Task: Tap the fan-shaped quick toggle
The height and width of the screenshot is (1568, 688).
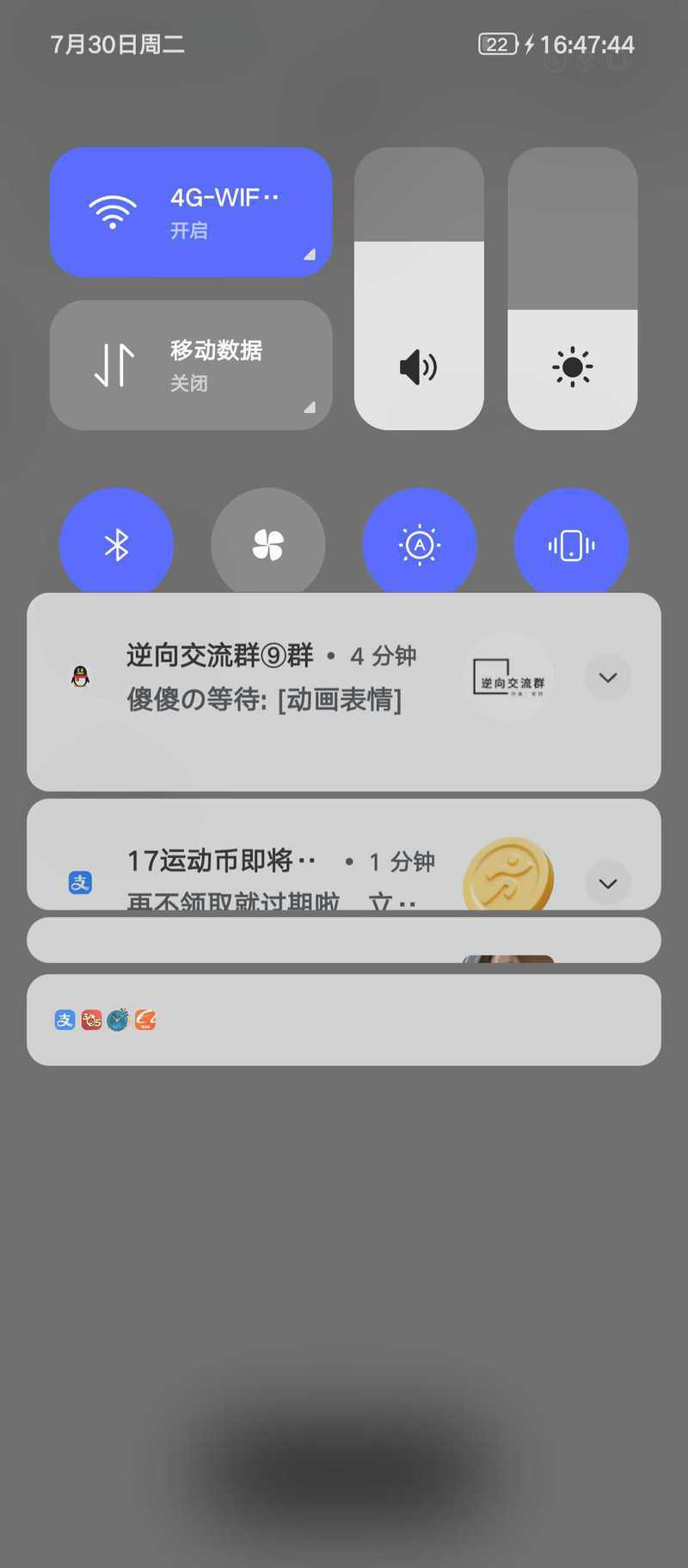Action: 268,544
